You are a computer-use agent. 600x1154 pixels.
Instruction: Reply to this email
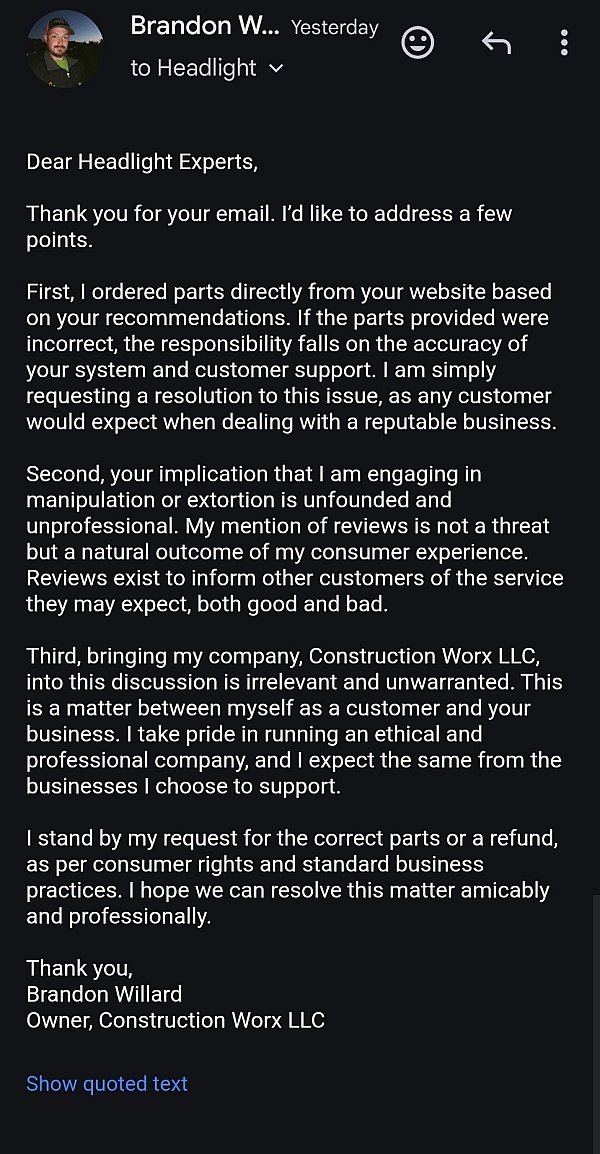point(496,43)
